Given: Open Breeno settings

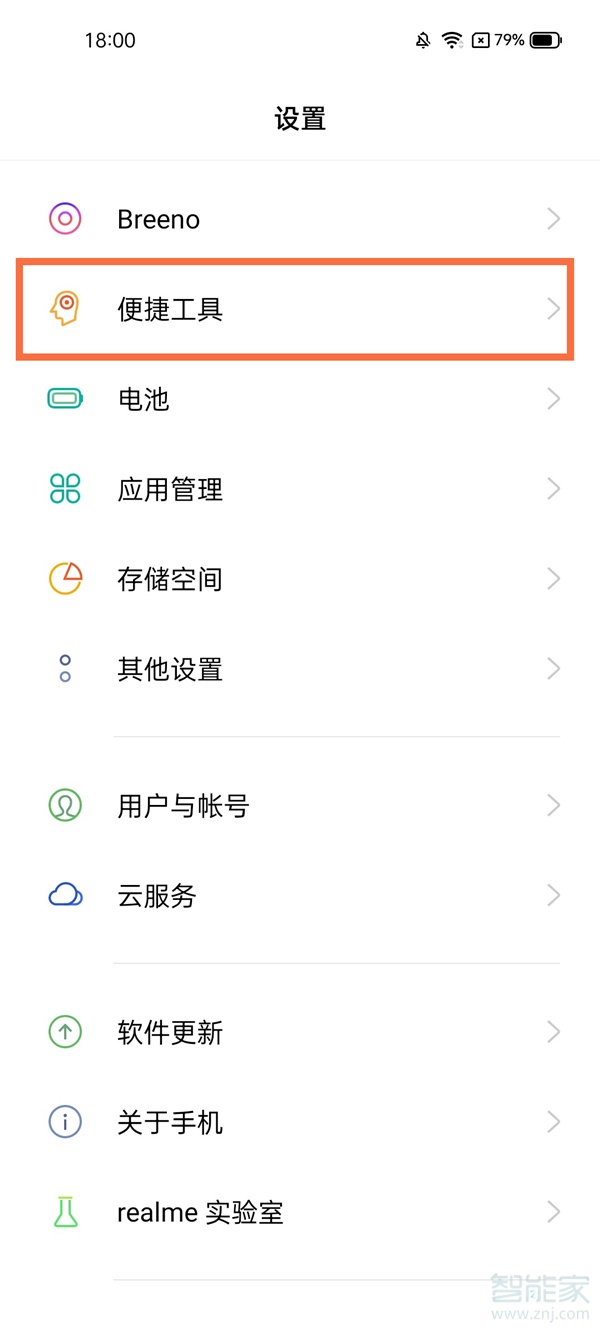Looking at the screenshot, I should pos(300,219).
